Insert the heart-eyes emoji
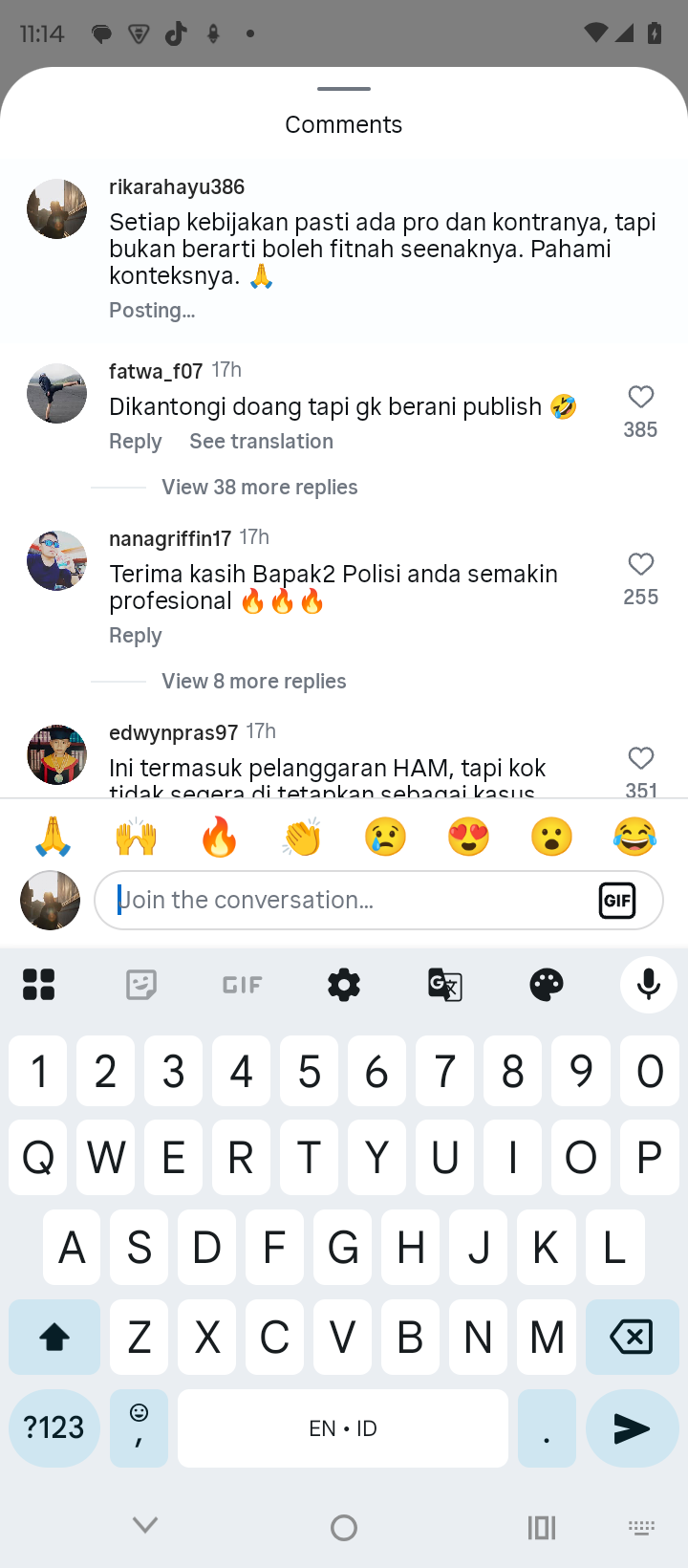 click(x=468, y=838)
